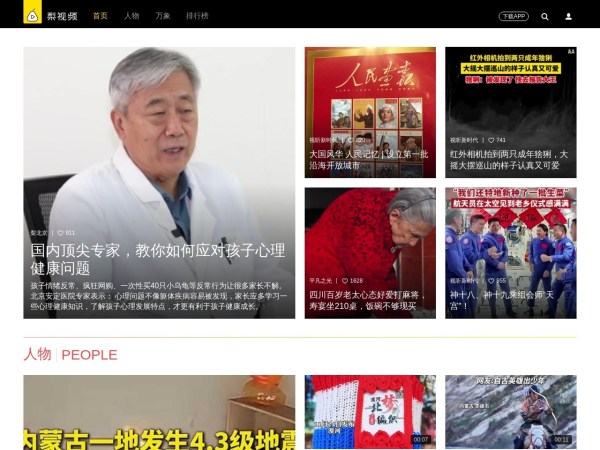Open the search icon in top bar
600x450 pixels.
(545, 16)
